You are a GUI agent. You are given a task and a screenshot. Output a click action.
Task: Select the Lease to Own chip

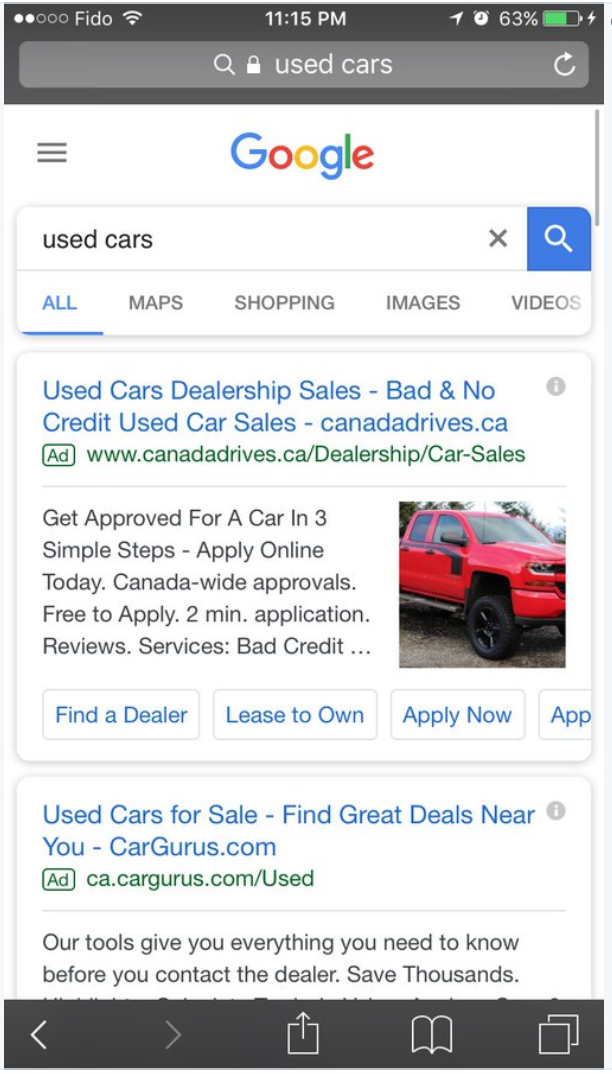(x=295, y=714)
